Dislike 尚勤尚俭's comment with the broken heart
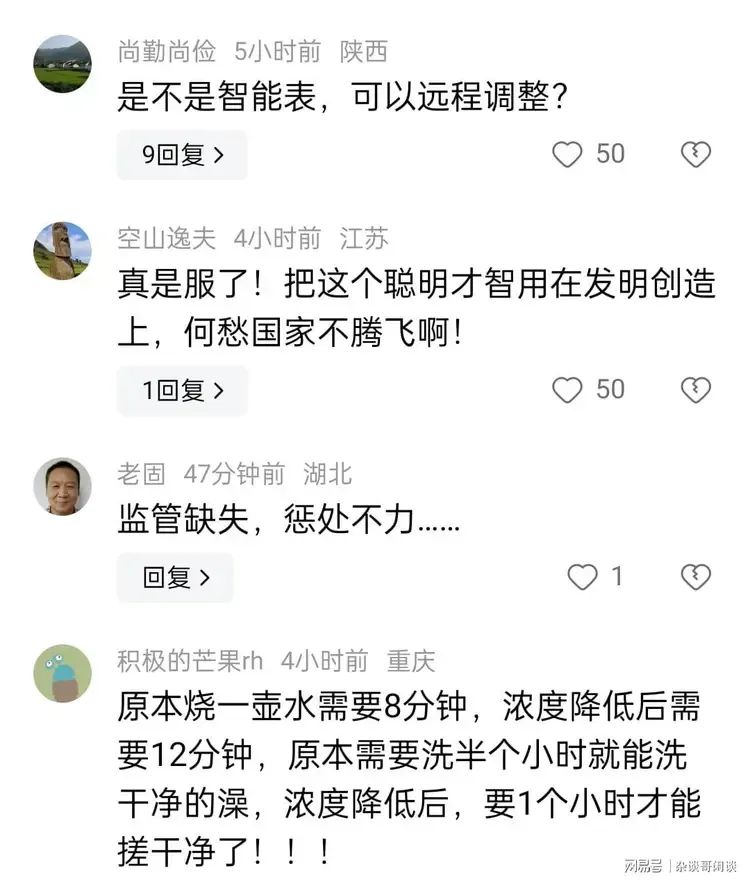 [695, 154]
